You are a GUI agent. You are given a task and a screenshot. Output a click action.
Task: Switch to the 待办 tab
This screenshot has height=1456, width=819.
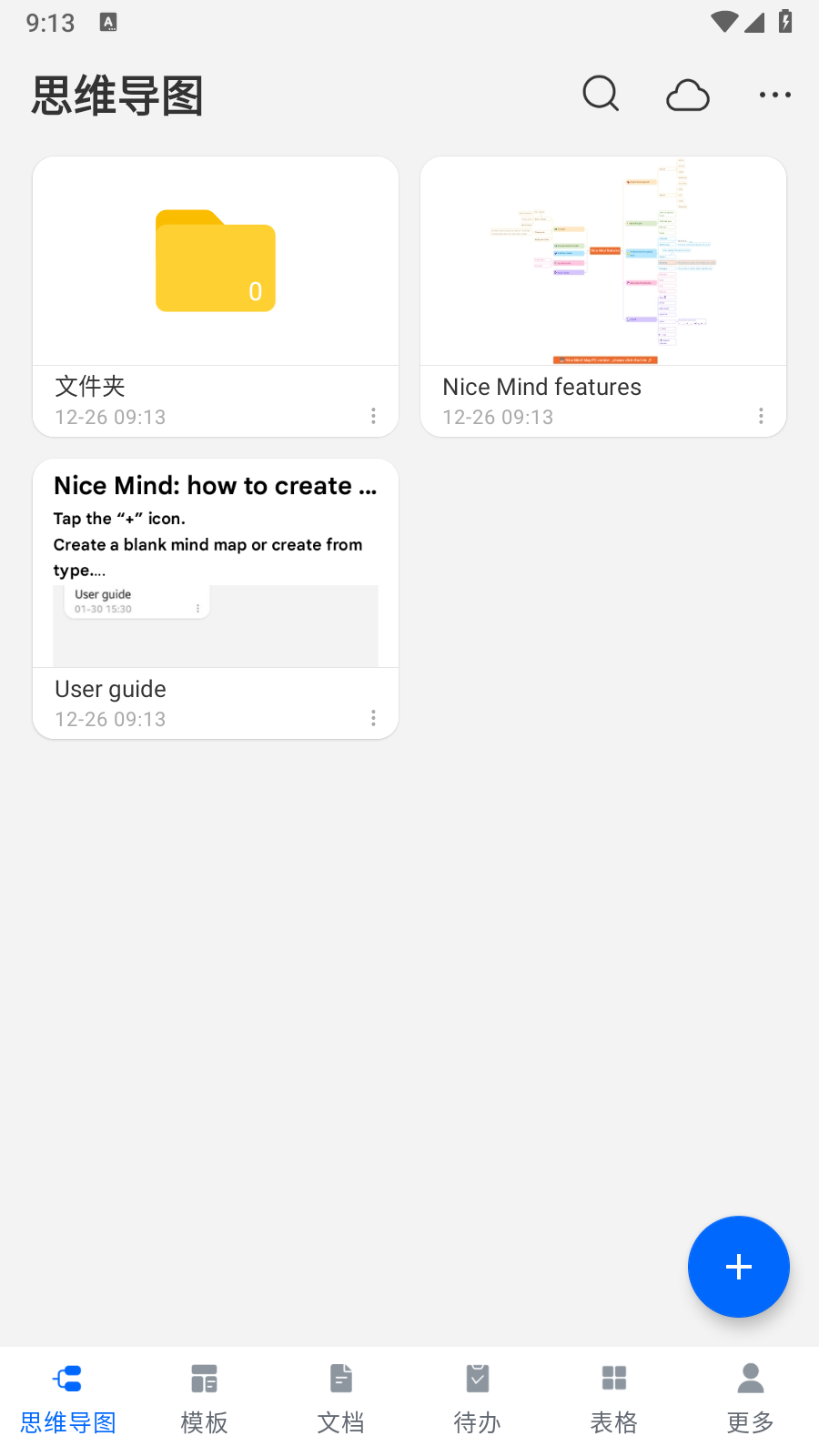[478, 1399]
